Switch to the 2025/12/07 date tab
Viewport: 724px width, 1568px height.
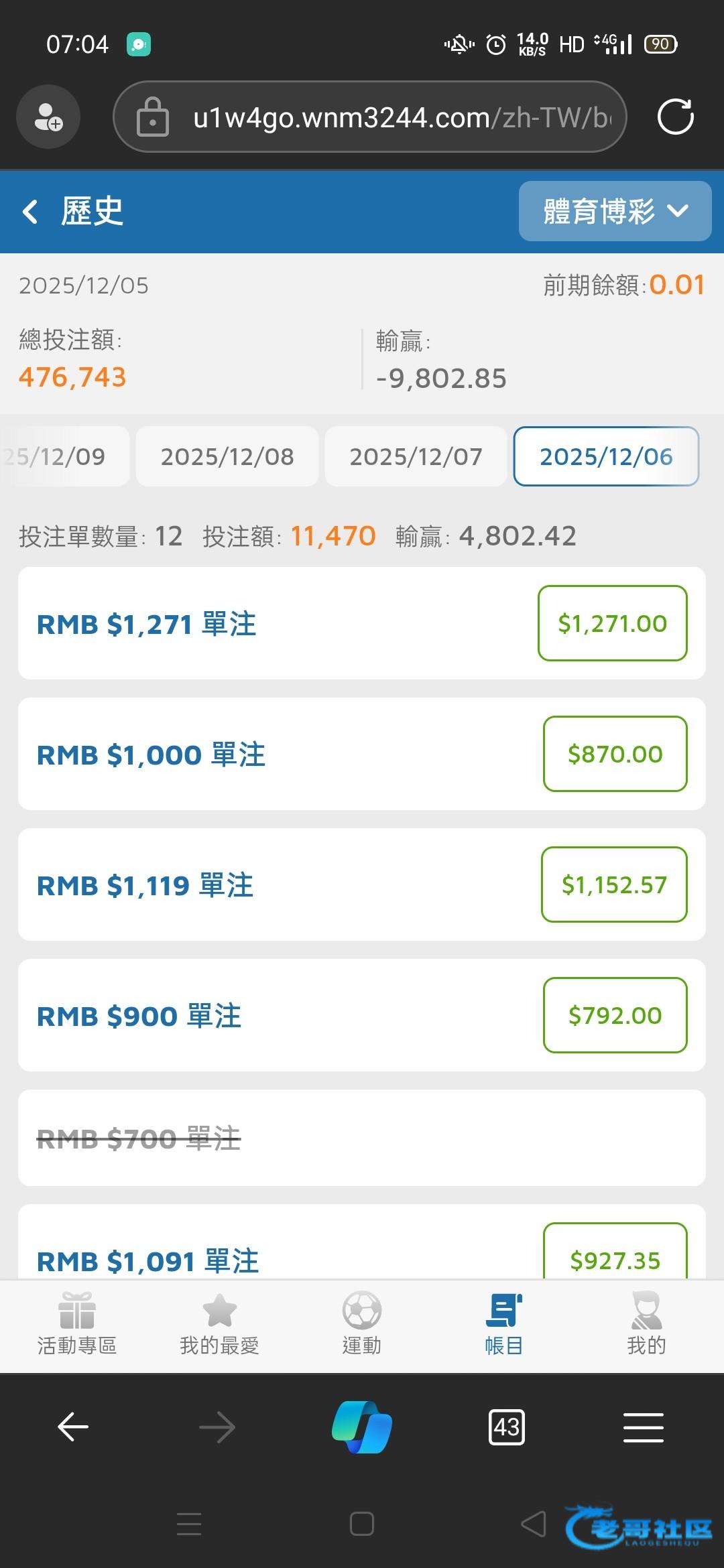coord(416,456)
